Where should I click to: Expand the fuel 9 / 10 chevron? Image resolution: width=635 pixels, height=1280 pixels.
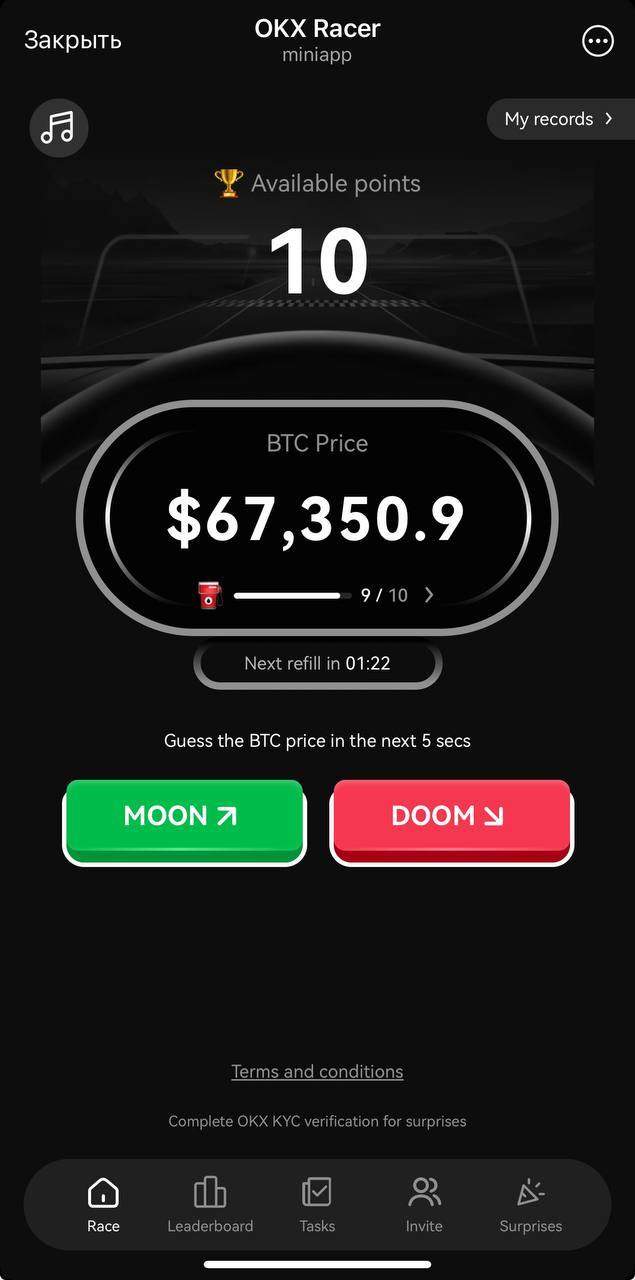click(x=429, y=595)
